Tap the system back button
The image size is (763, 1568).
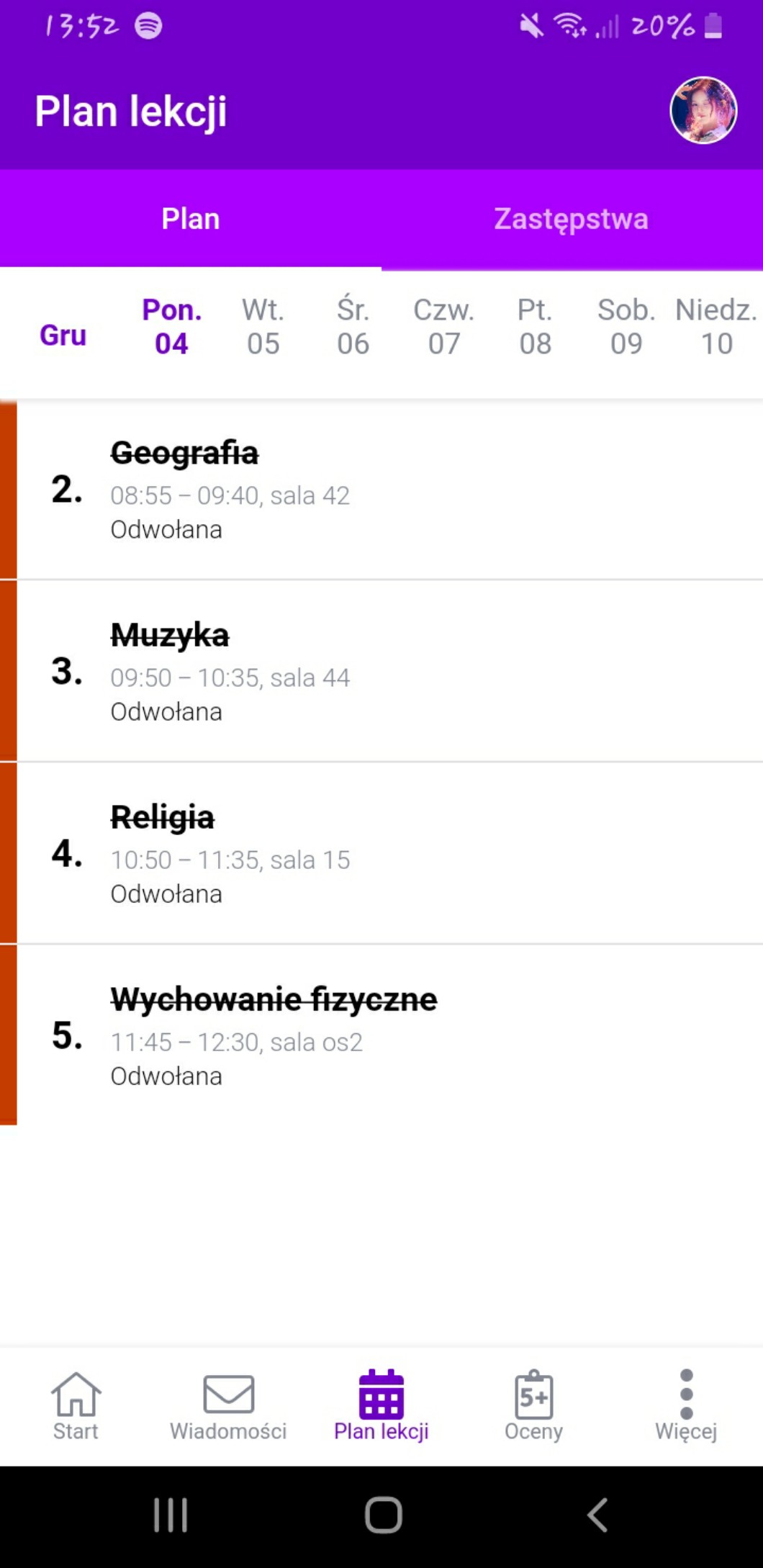pyautogui.click(x=597, y=1515)
